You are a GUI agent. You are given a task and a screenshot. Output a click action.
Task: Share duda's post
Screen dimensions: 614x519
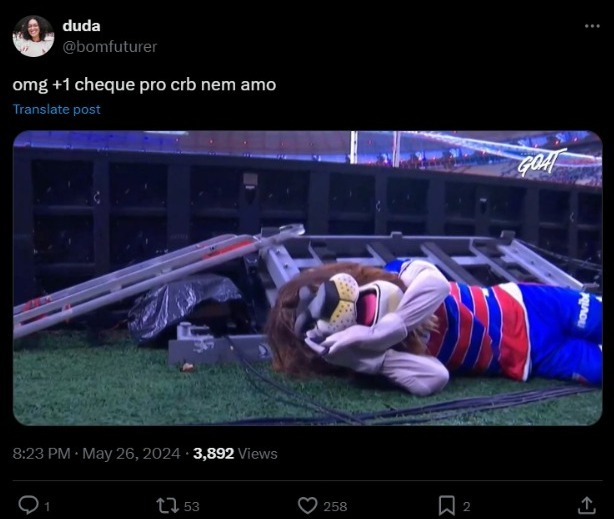[587, 505]
